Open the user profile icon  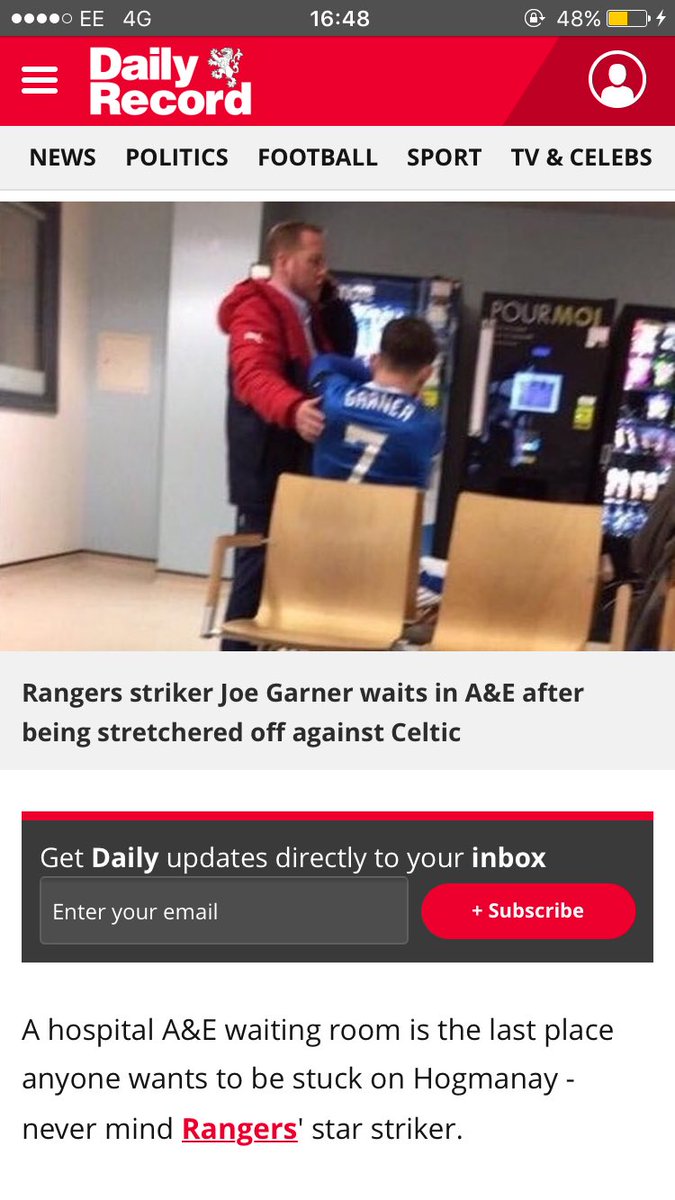(617, 79)
